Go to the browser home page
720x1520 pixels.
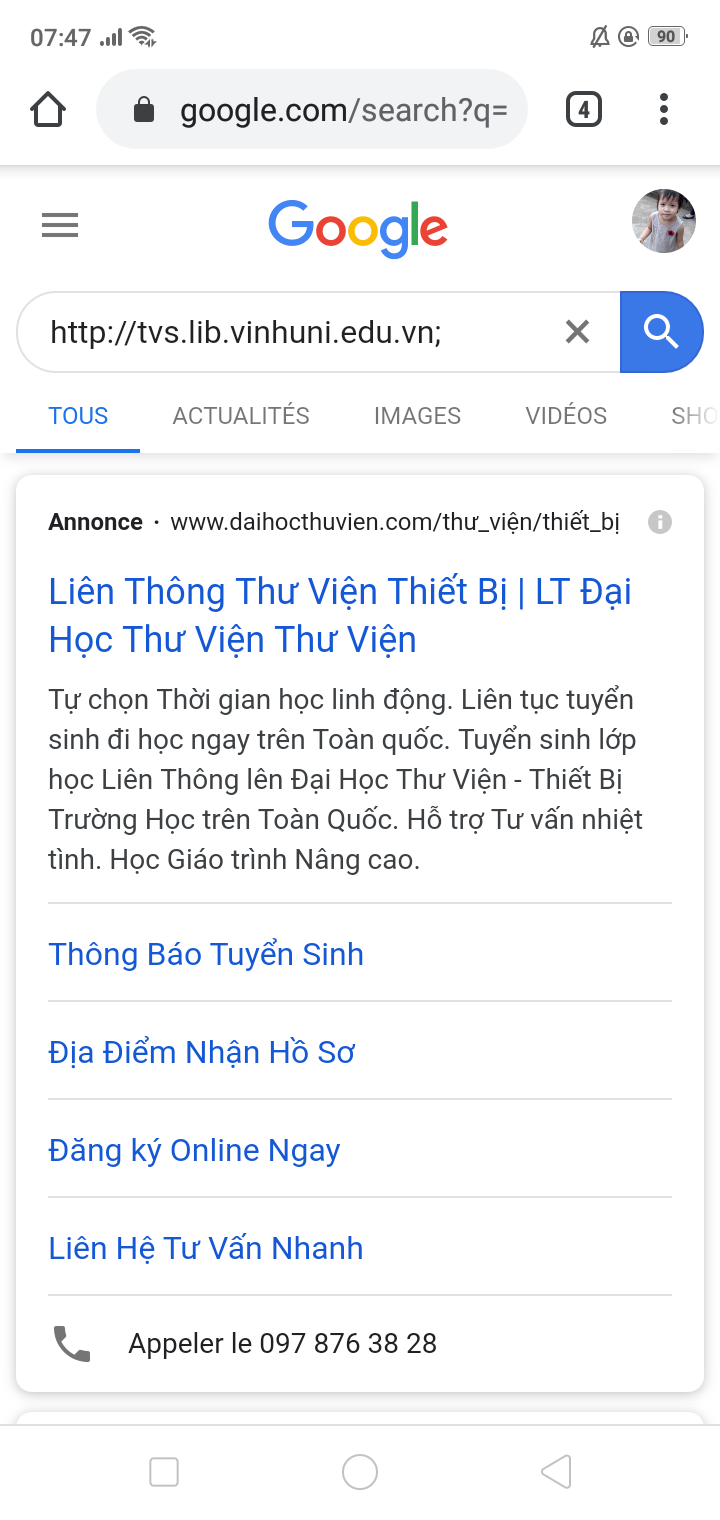48,109
